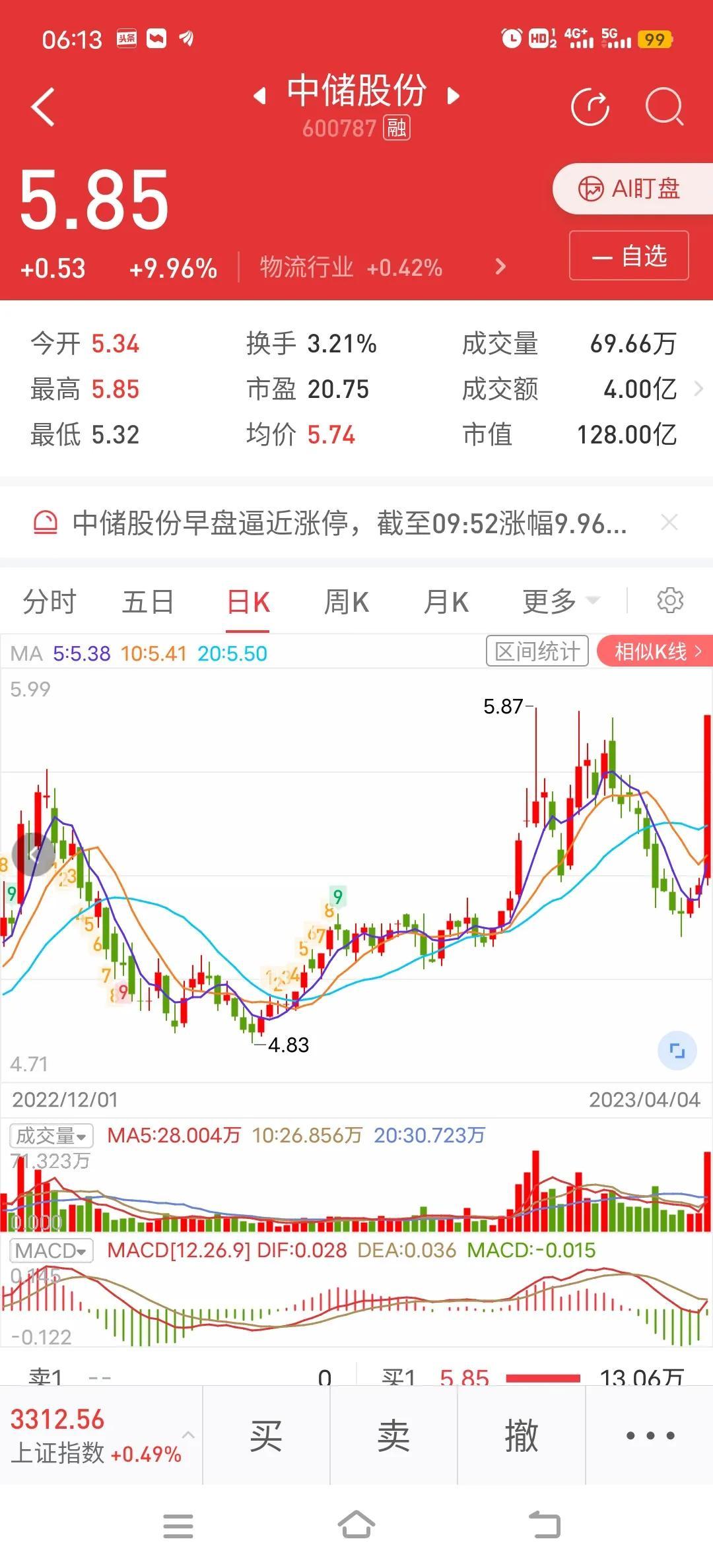Switch to the next stock
The height and width of the screenshot is (1568, 713).
pyautogui.click(x=453, y=96)
